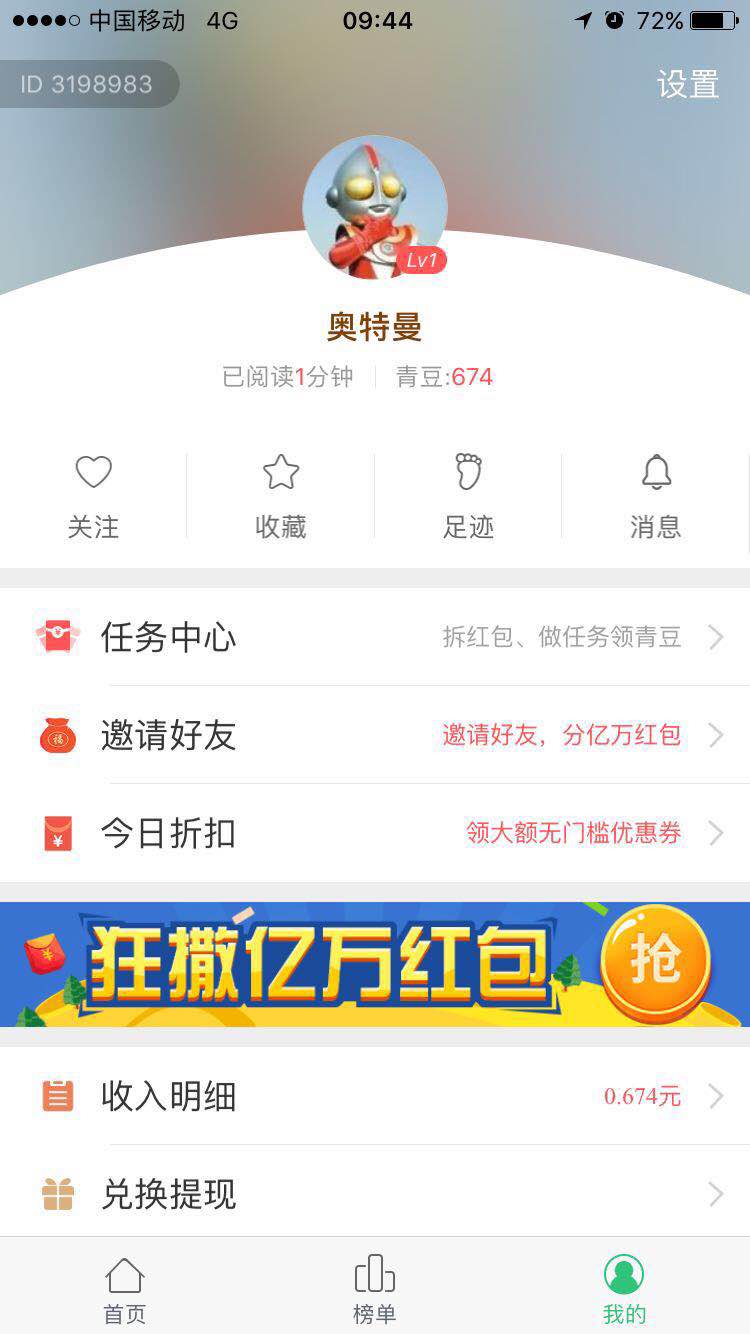Open 兑换提现 exchange and withdraw

375,1194
